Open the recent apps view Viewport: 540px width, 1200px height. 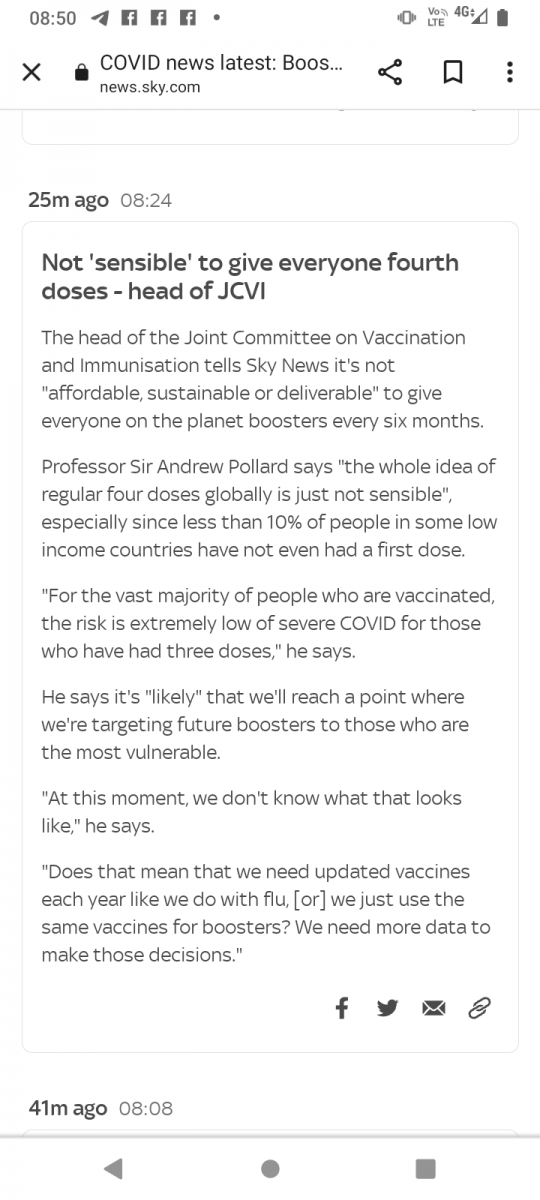pyautogui.click(x=426, y=1168)
